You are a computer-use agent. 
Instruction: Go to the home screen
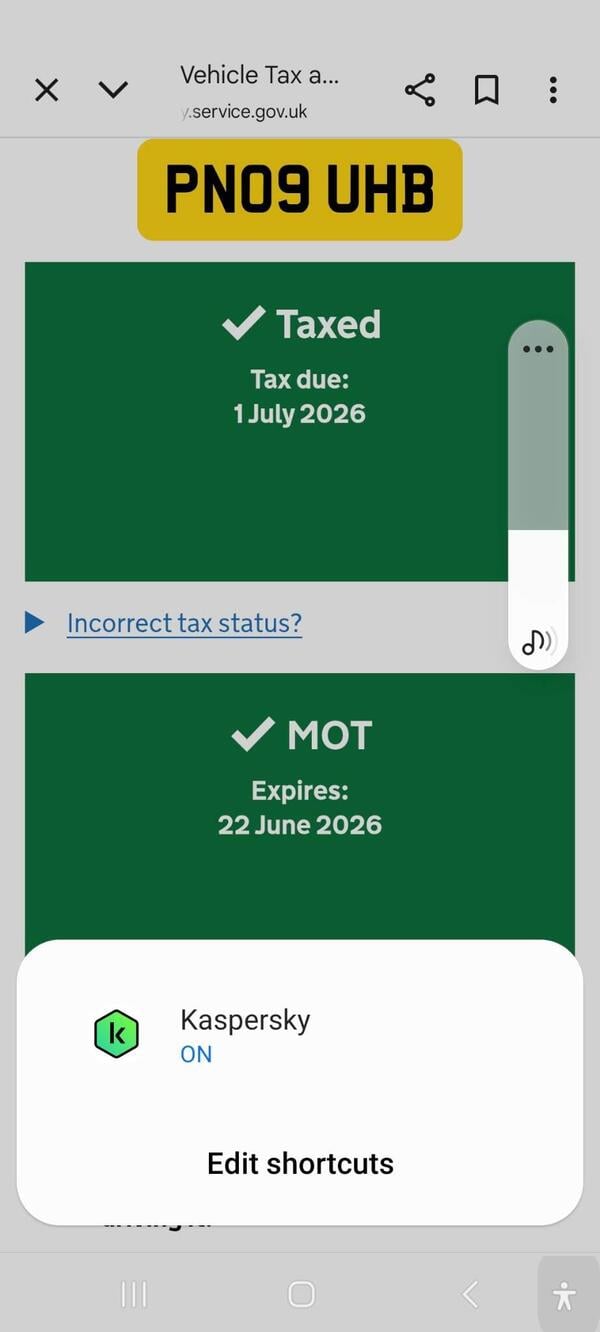[x=301, y=1295]
